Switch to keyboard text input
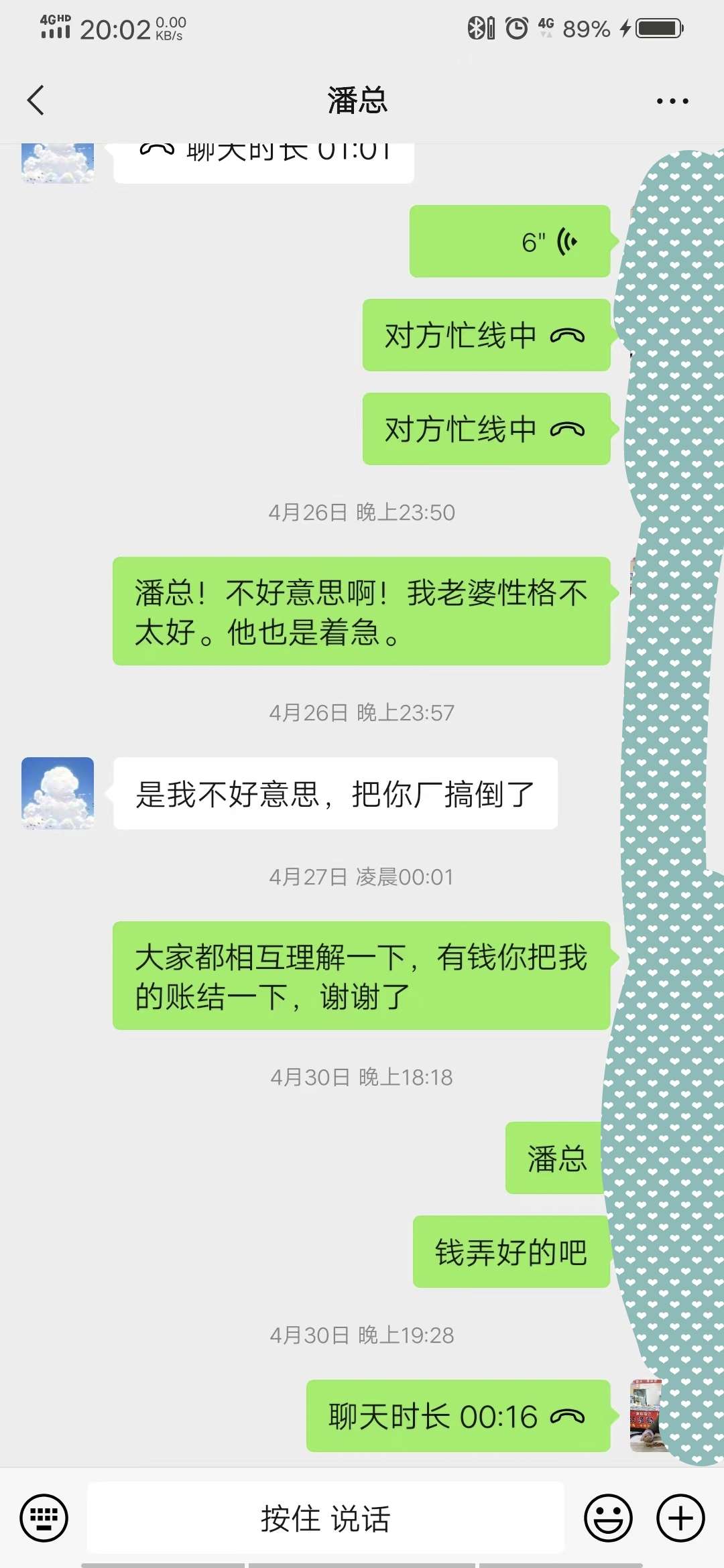Image resolution: width=724 pixels, height=1568 pixels. point(44,1518)
